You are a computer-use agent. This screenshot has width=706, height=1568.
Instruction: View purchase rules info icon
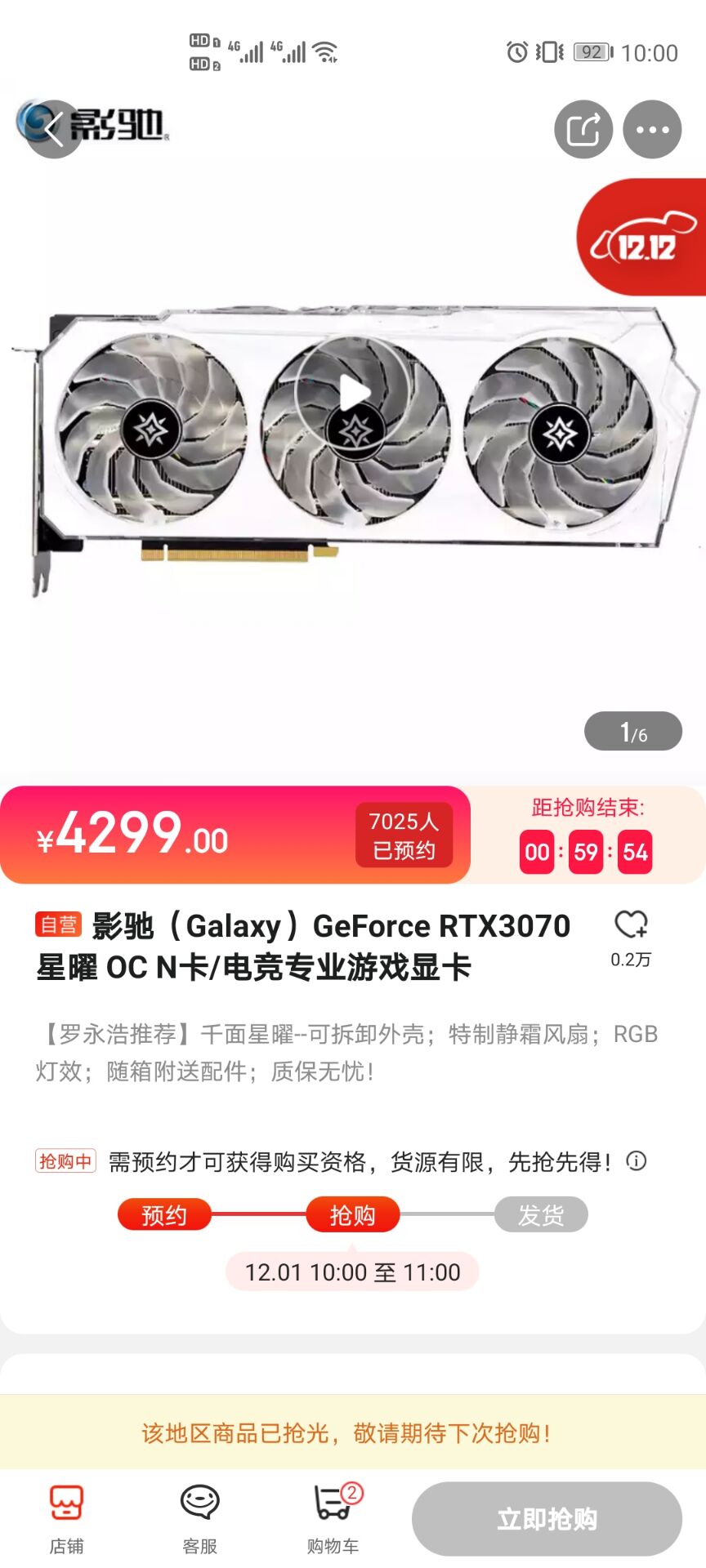637,1160
